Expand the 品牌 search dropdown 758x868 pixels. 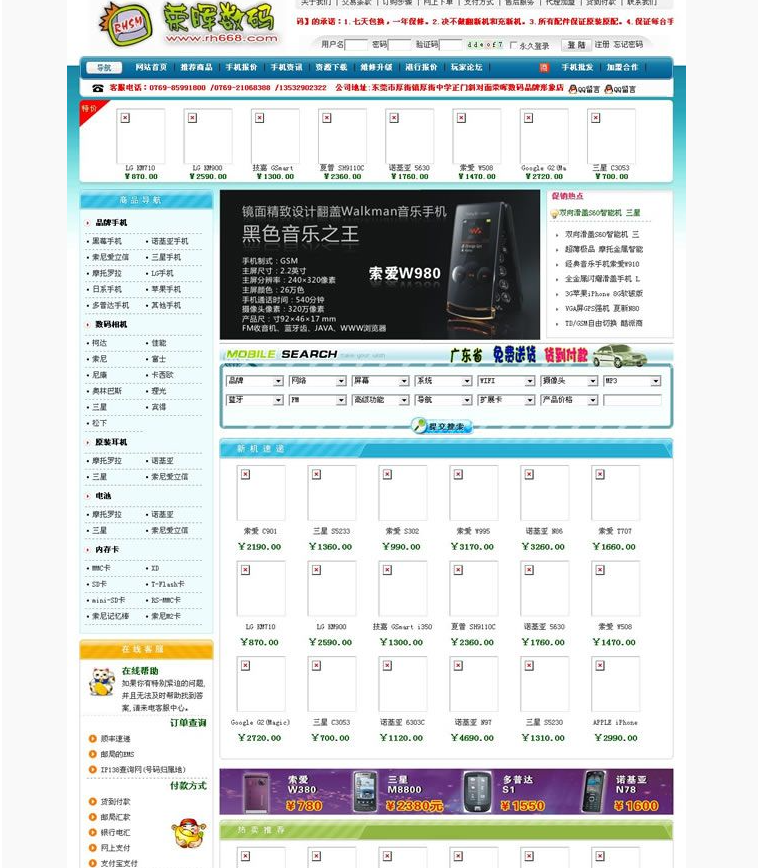click(255, 381)
